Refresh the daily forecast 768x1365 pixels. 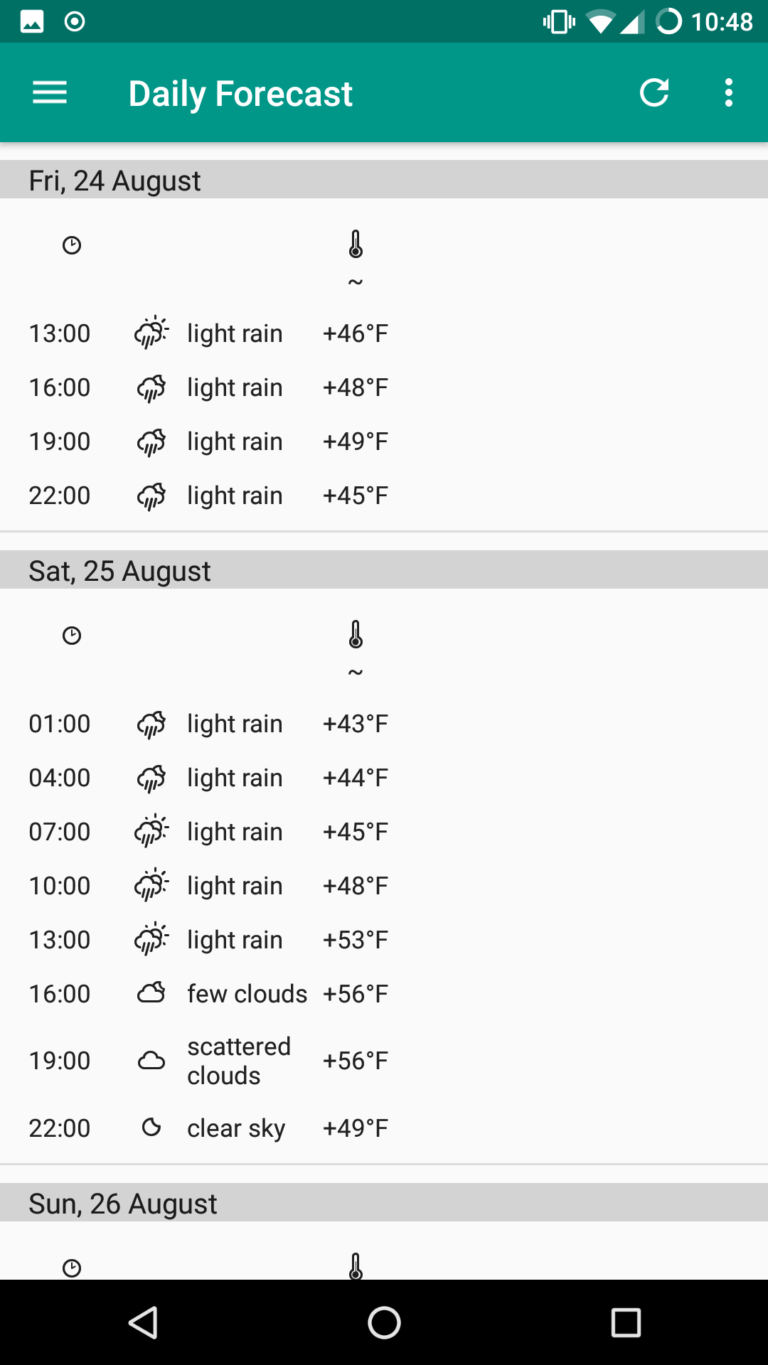coord(654,93)
